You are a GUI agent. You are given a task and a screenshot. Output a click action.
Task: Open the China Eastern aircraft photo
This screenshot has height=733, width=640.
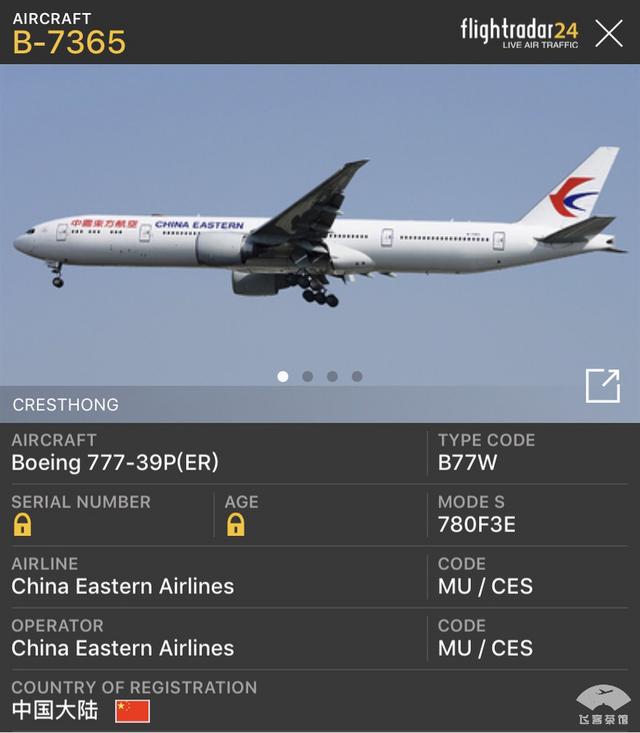(x=320, y=230)
